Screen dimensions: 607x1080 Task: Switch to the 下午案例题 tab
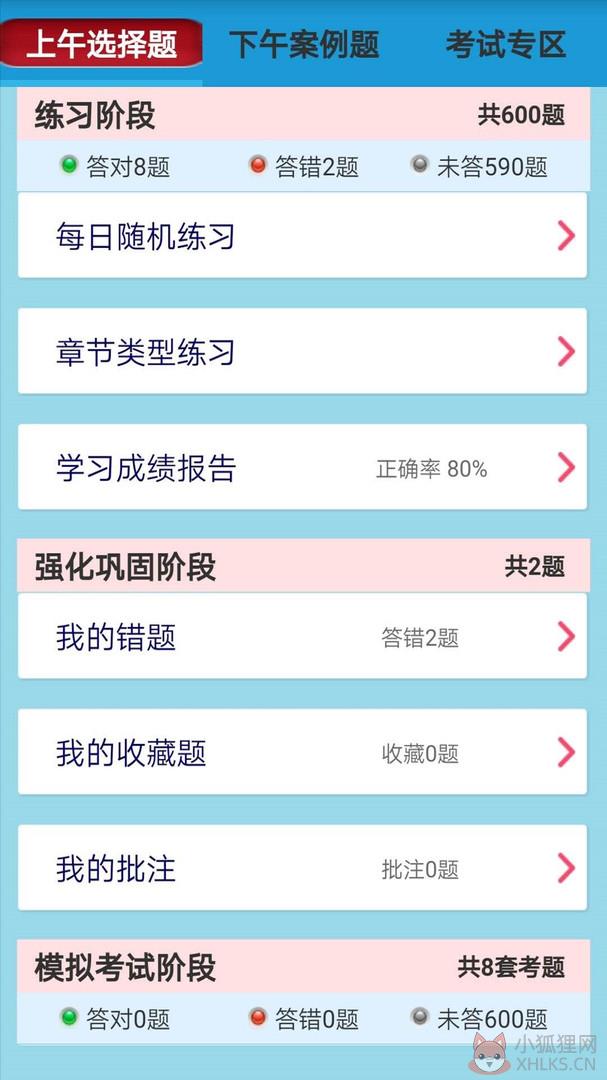click(x=304, y=44)
